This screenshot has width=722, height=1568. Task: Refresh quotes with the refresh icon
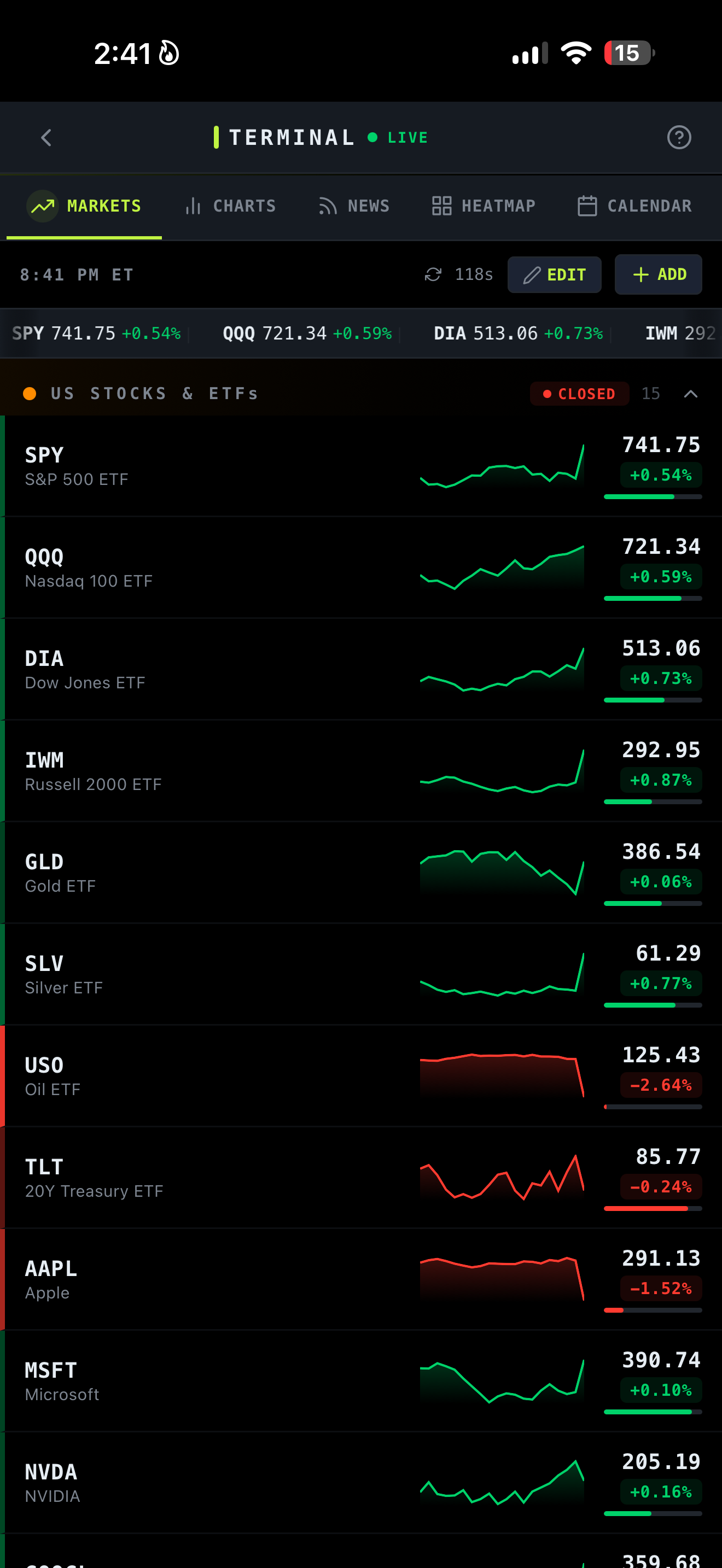point(433,274)
